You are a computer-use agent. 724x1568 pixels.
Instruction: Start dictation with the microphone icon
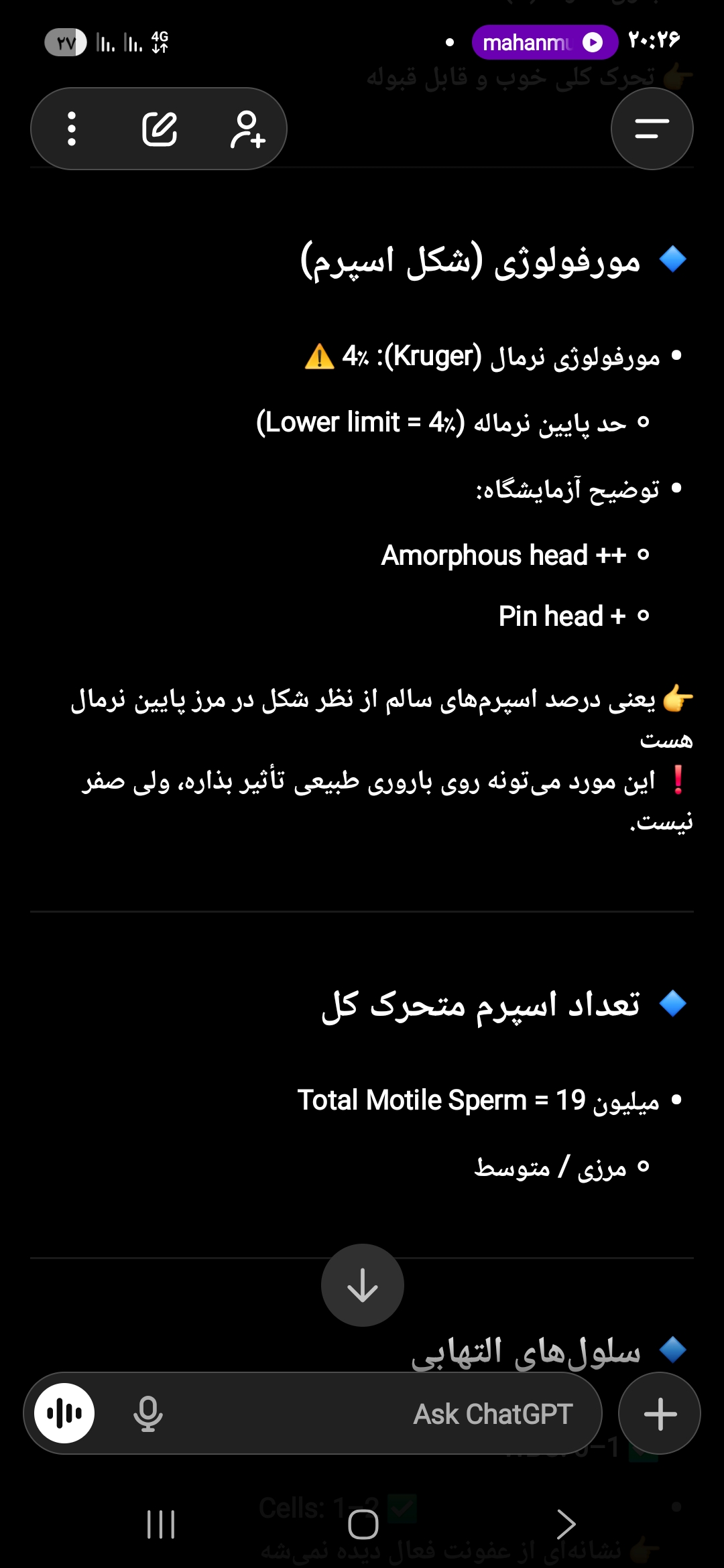coord(147,1414)
